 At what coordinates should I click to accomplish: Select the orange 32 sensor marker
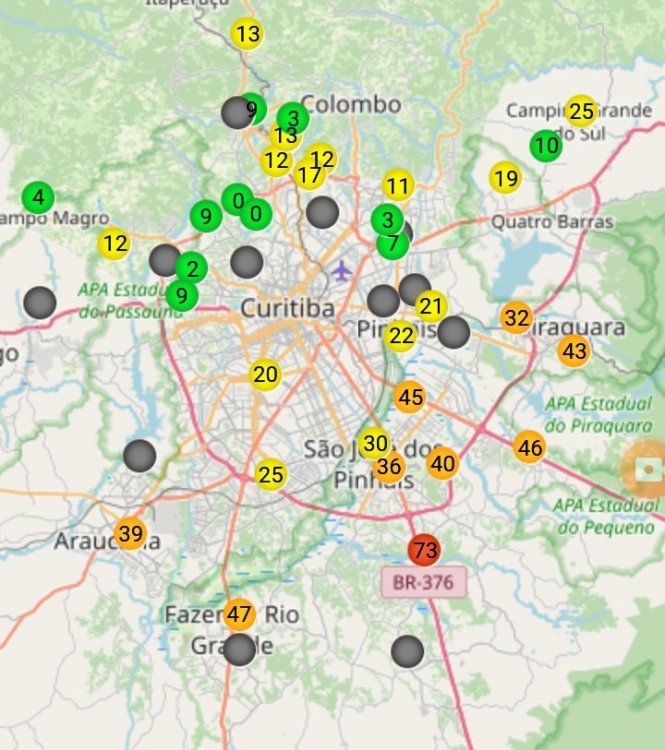(x=516, y=318)
